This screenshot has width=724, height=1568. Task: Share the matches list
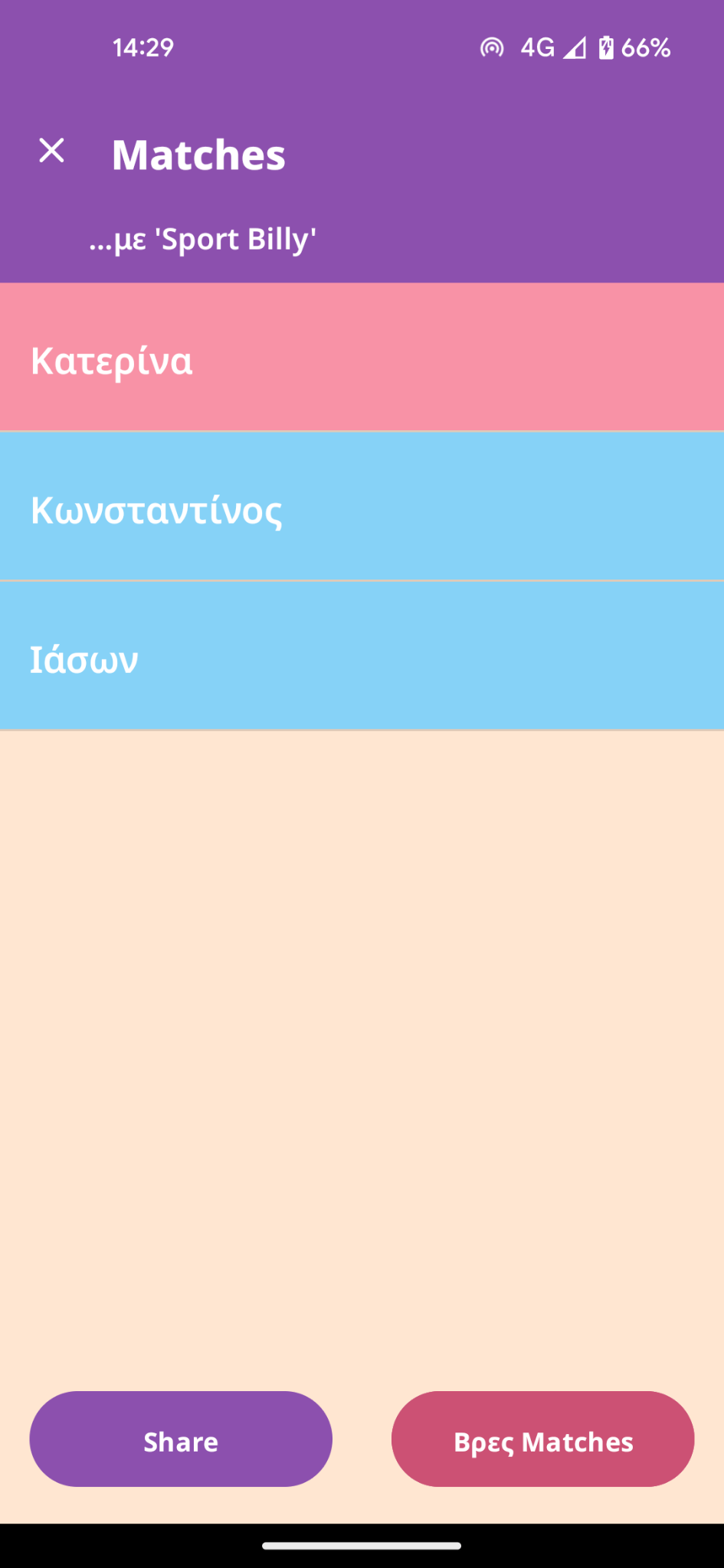[x=181, y=1439]
